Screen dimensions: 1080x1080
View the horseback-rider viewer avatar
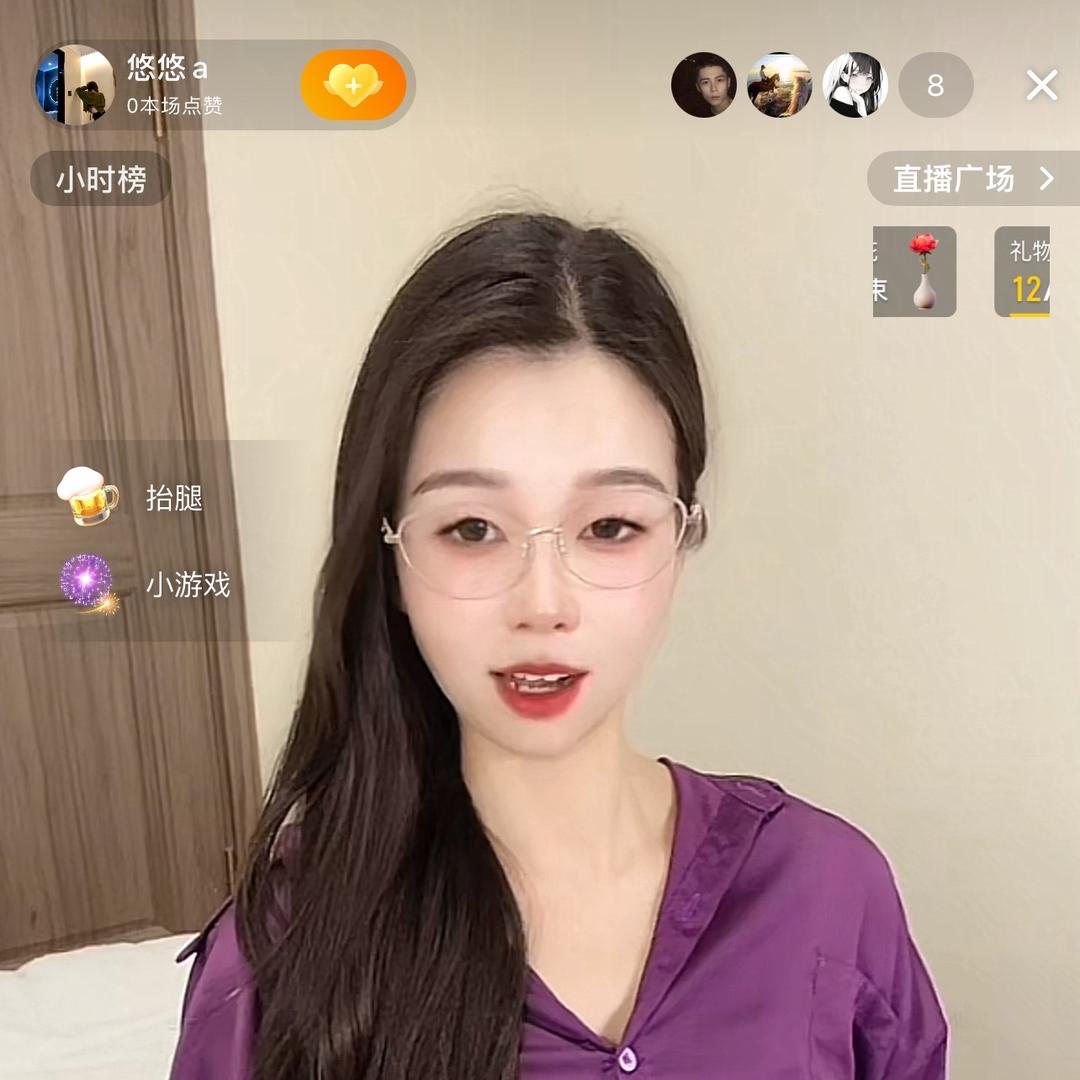[779, 86]
